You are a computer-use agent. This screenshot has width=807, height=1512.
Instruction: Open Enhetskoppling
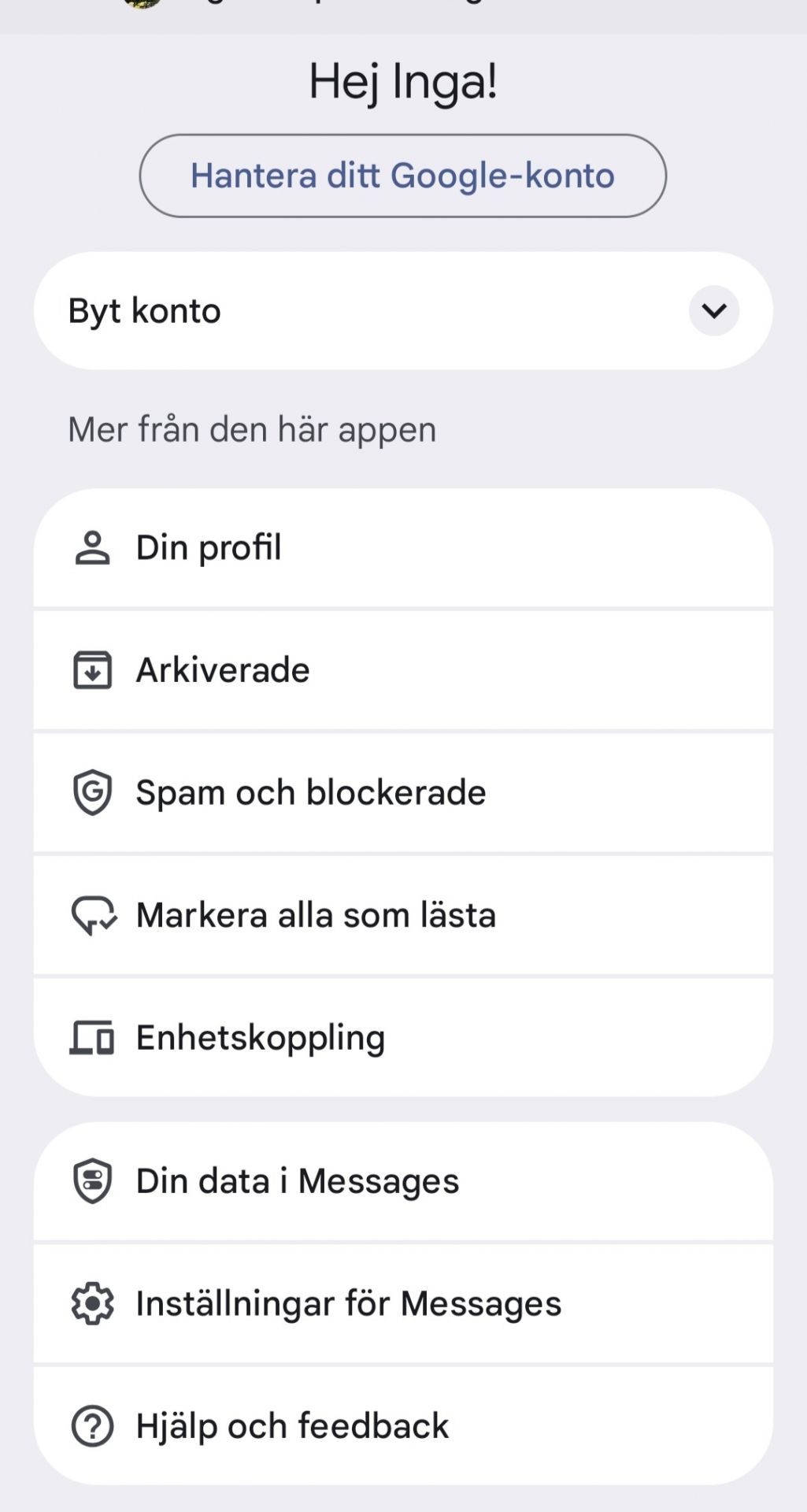tap(402, 1038)
